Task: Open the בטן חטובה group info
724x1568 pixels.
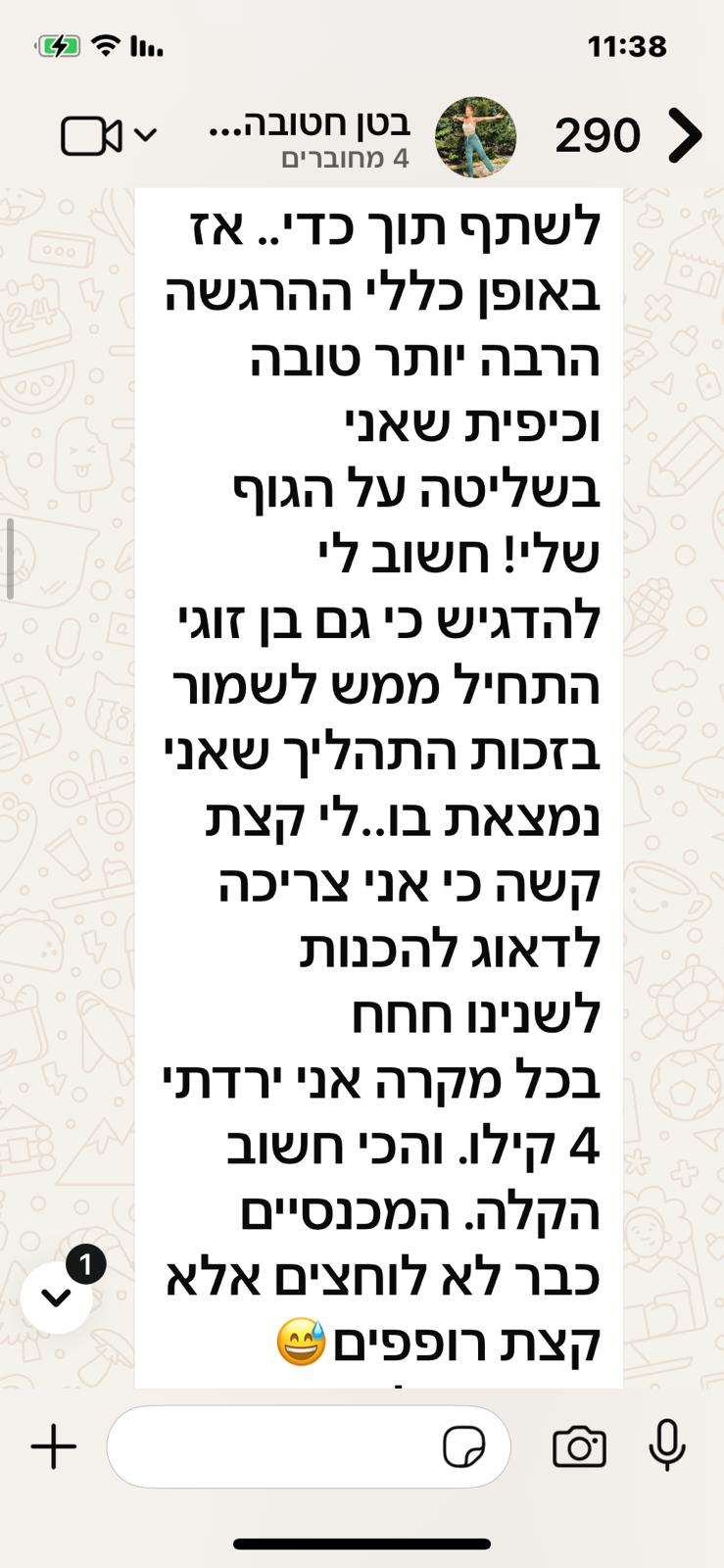Action: pyautogui.click(x=312, y=136)
